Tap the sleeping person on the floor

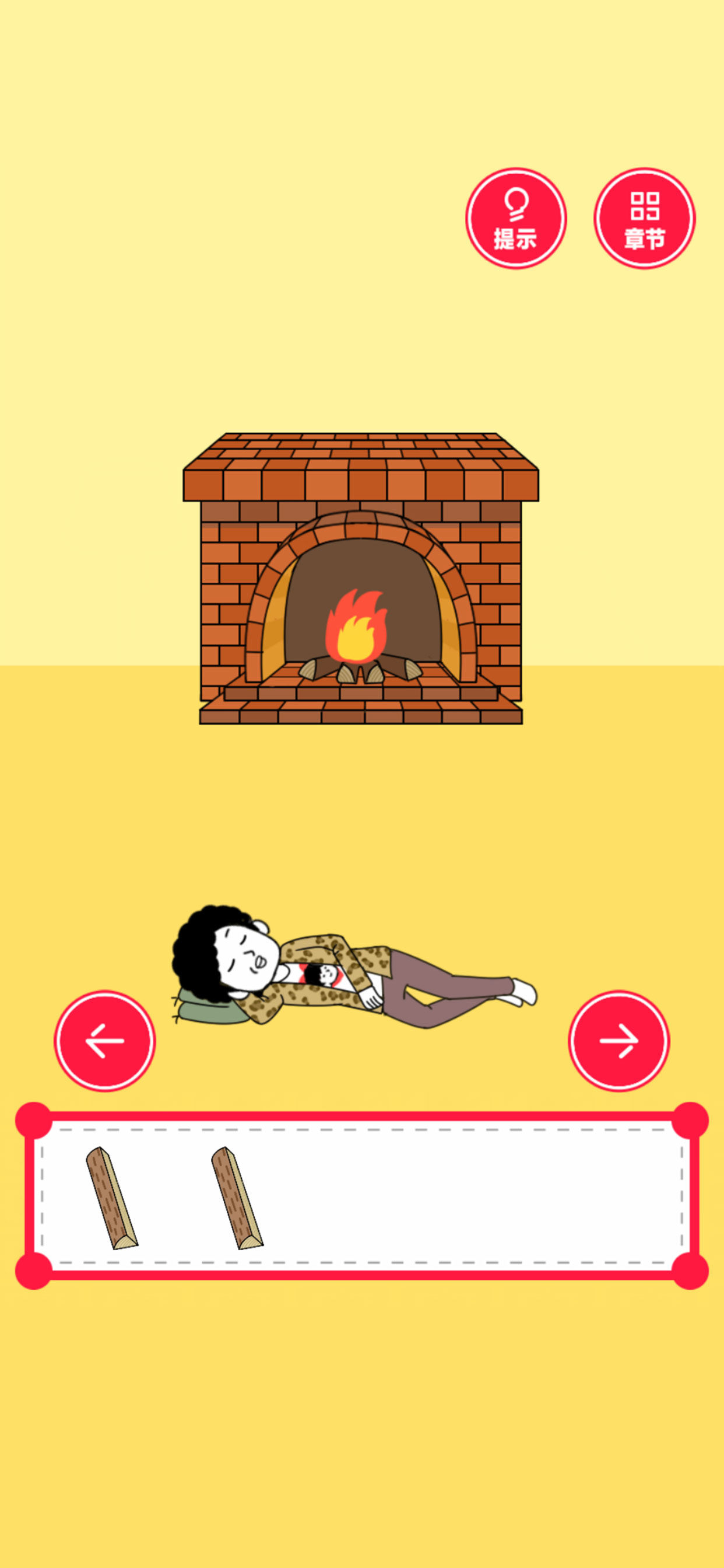(340, 969)
